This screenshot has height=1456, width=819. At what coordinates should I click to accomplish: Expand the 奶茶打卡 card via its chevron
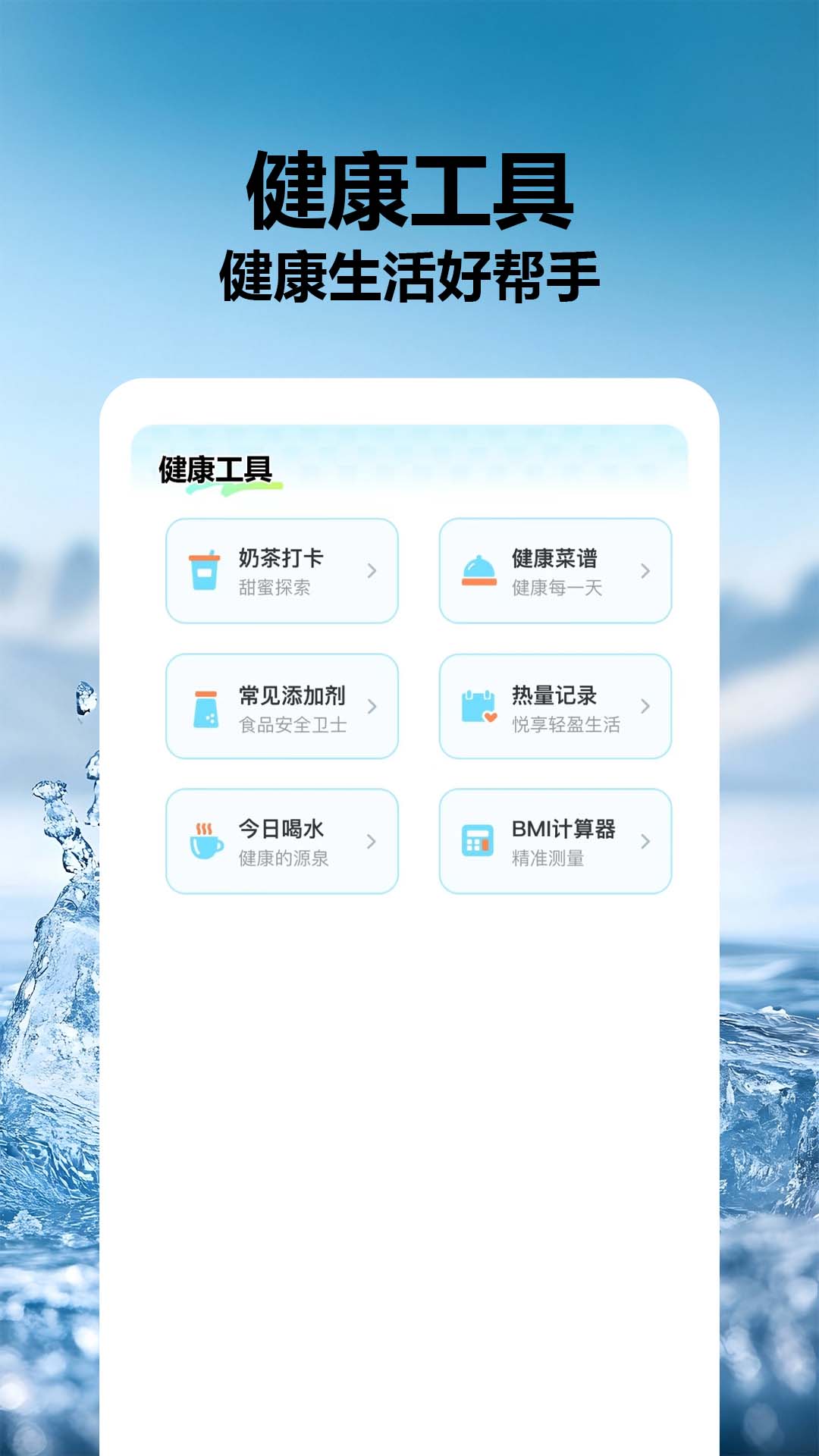tap(374, 571)
